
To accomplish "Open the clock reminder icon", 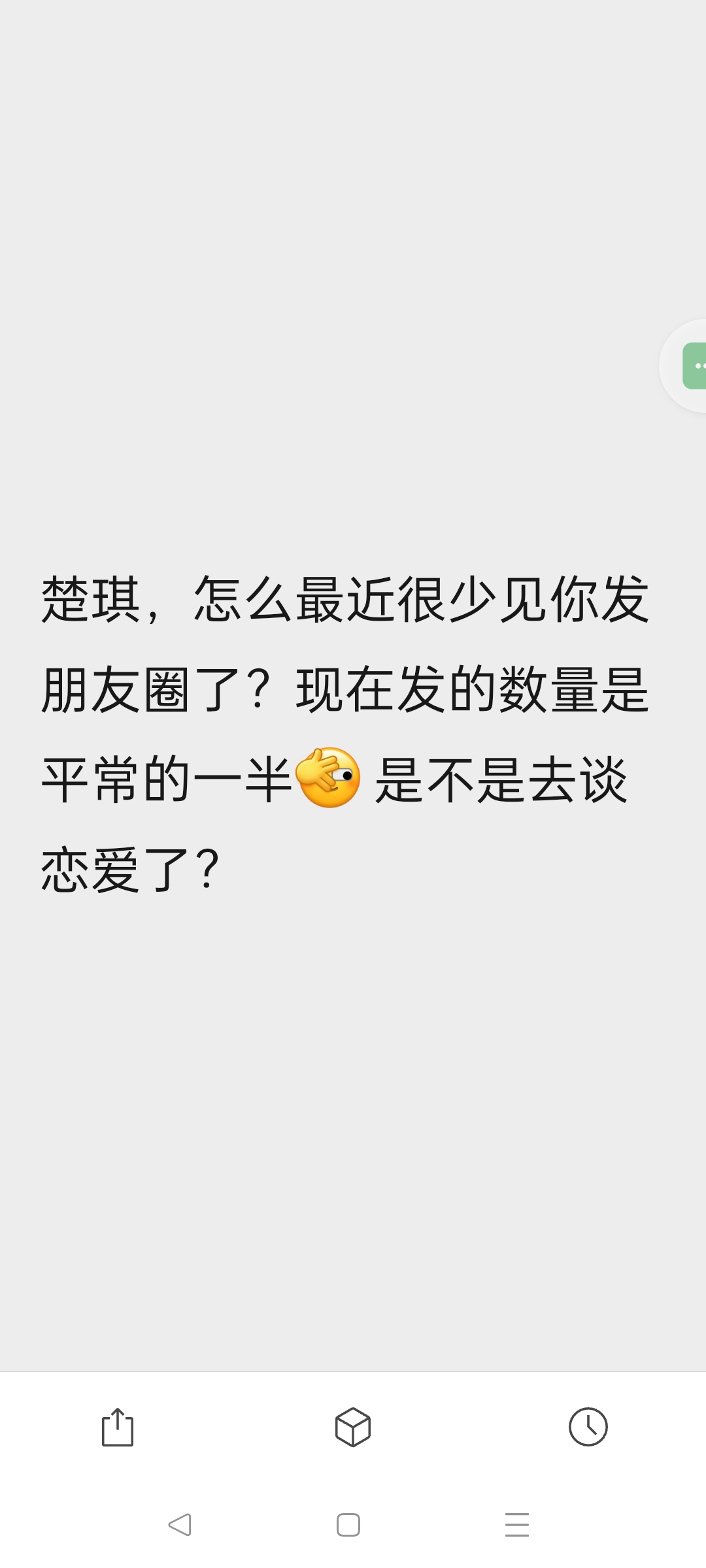I will (588, 1427).
